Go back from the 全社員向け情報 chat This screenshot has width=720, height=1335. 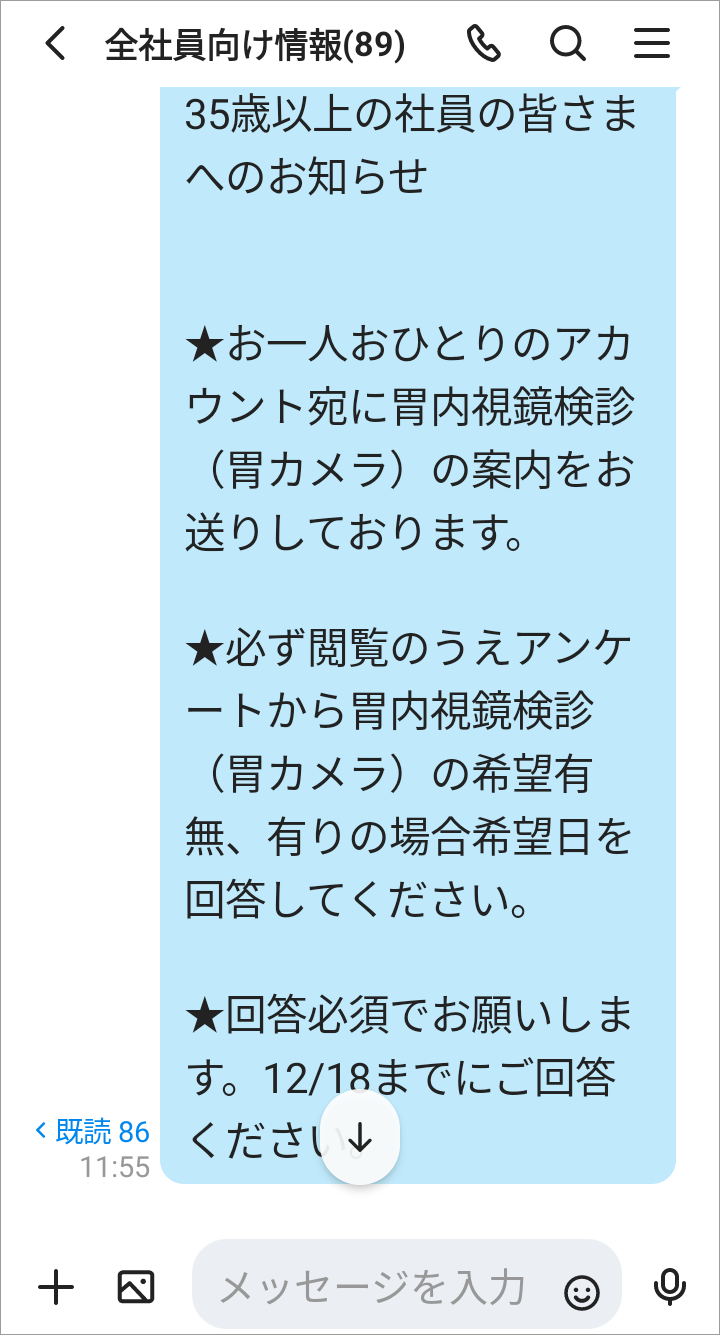(x=56, y=44)
